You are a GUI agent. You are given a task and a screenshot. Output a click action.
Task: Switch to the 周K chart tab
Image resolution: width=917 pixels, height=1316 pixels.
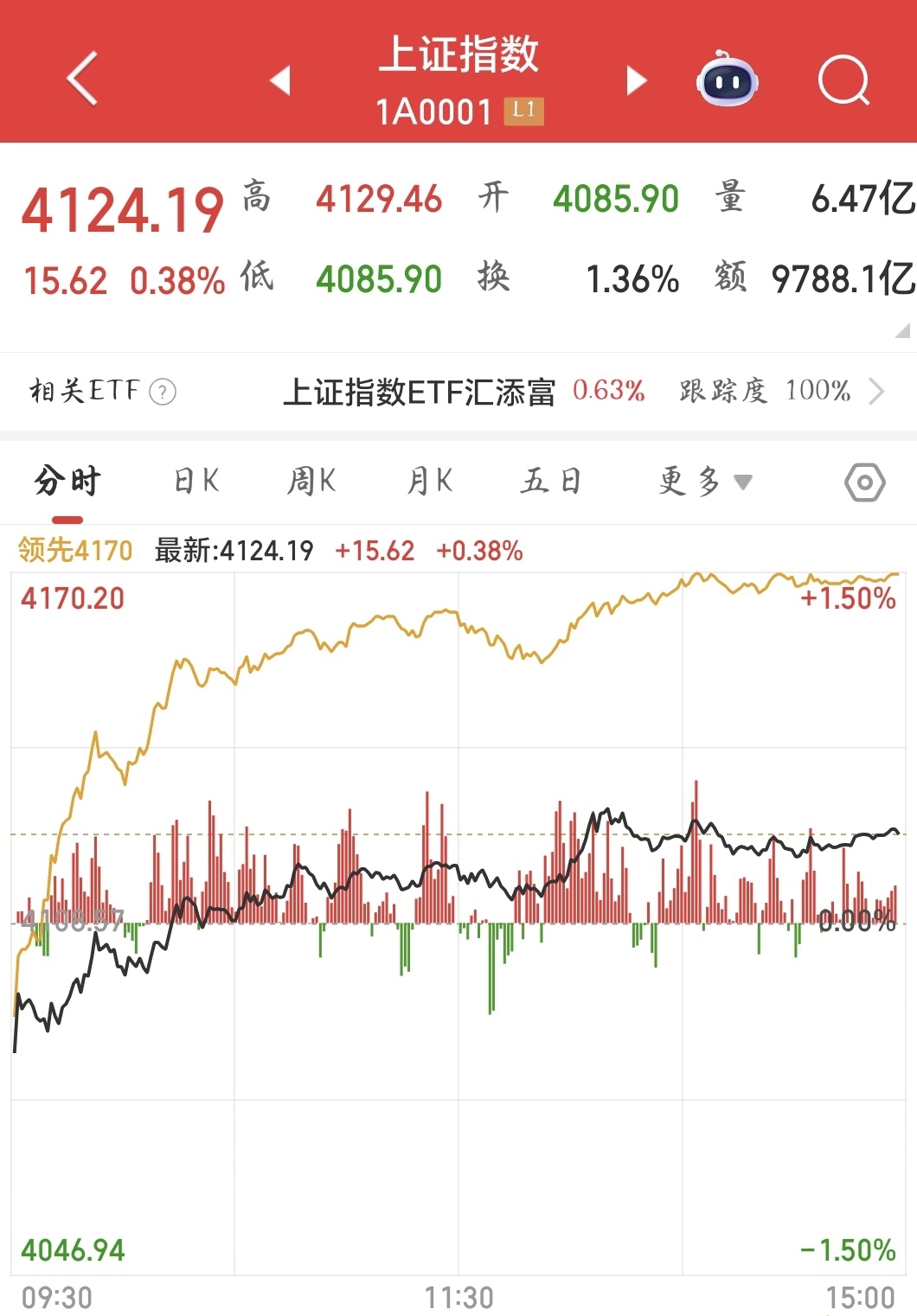point(311,481)
